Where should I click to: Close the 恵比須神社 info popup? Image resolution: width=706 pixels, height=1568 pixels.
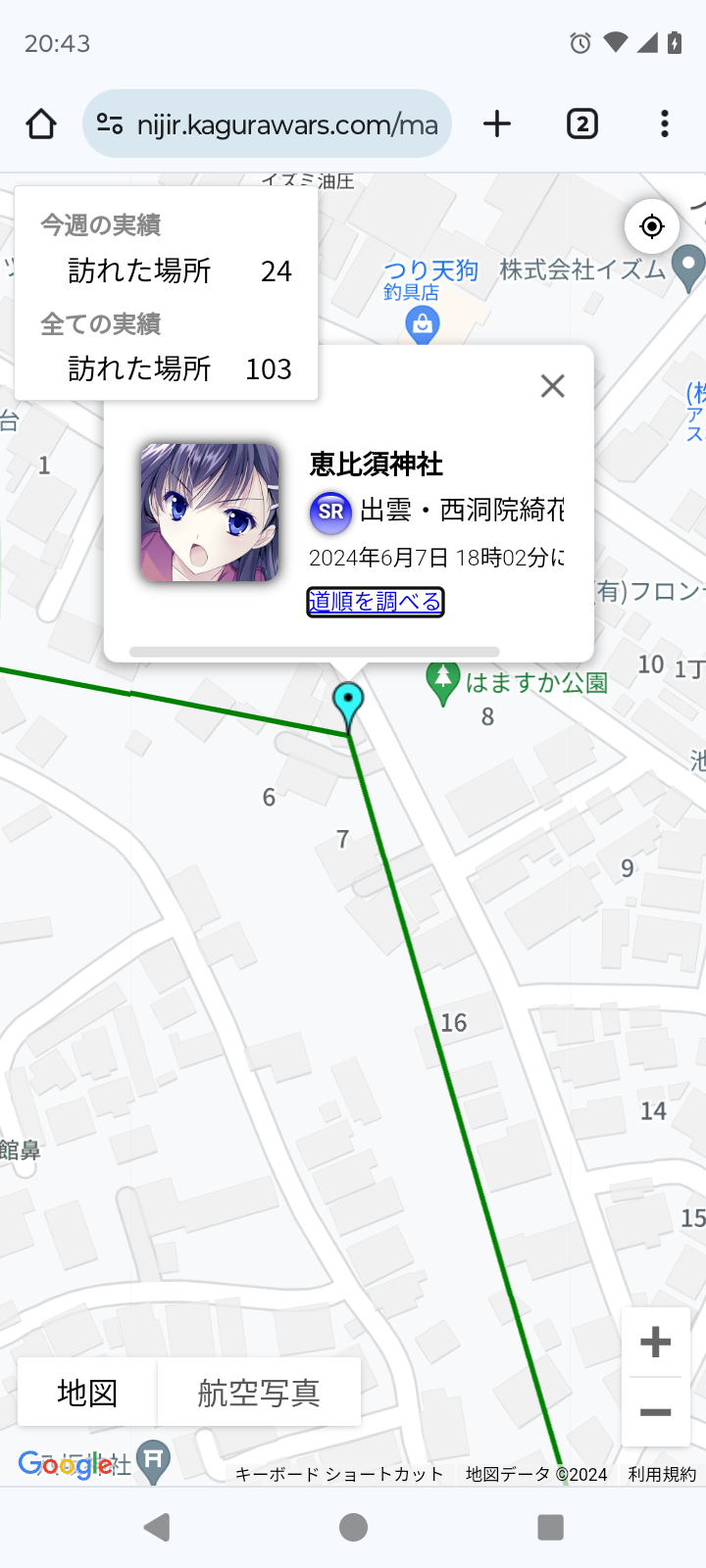(553, 386)
